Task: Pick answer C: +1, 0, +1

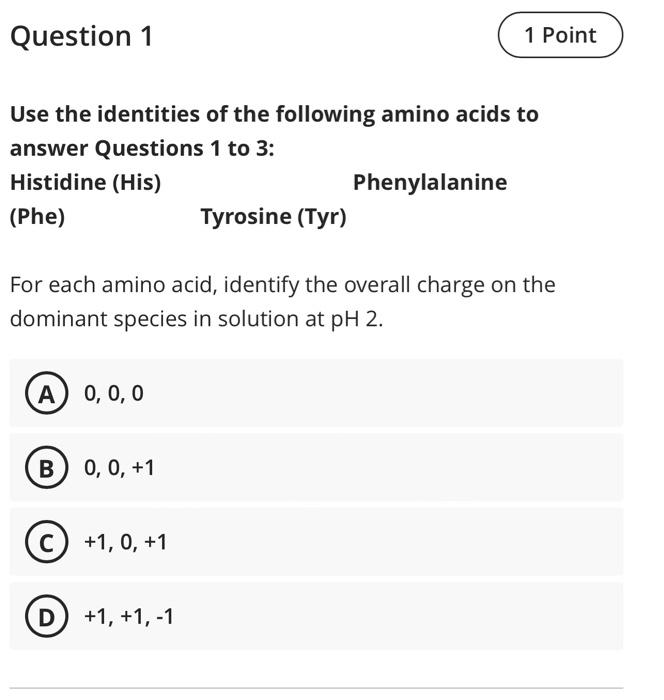Action: (x=45, y=542)
